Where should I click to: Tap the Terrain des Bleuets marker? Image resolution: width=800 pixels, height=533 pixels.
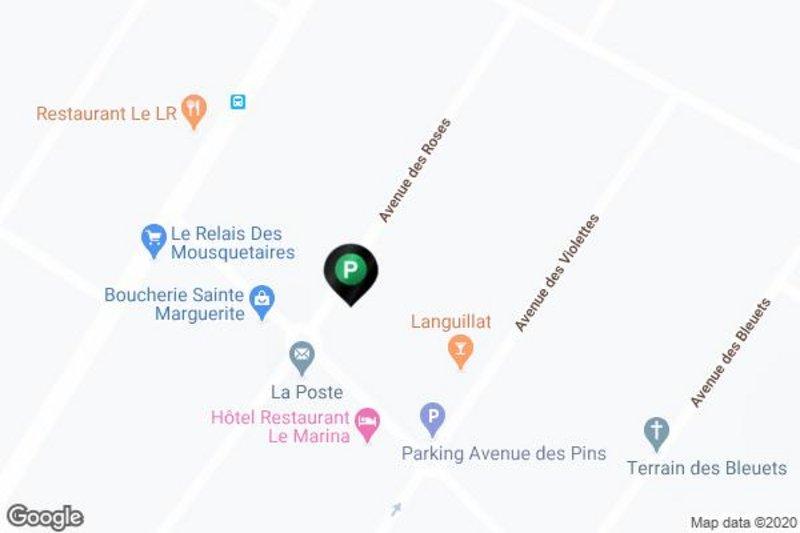(657, 432)
